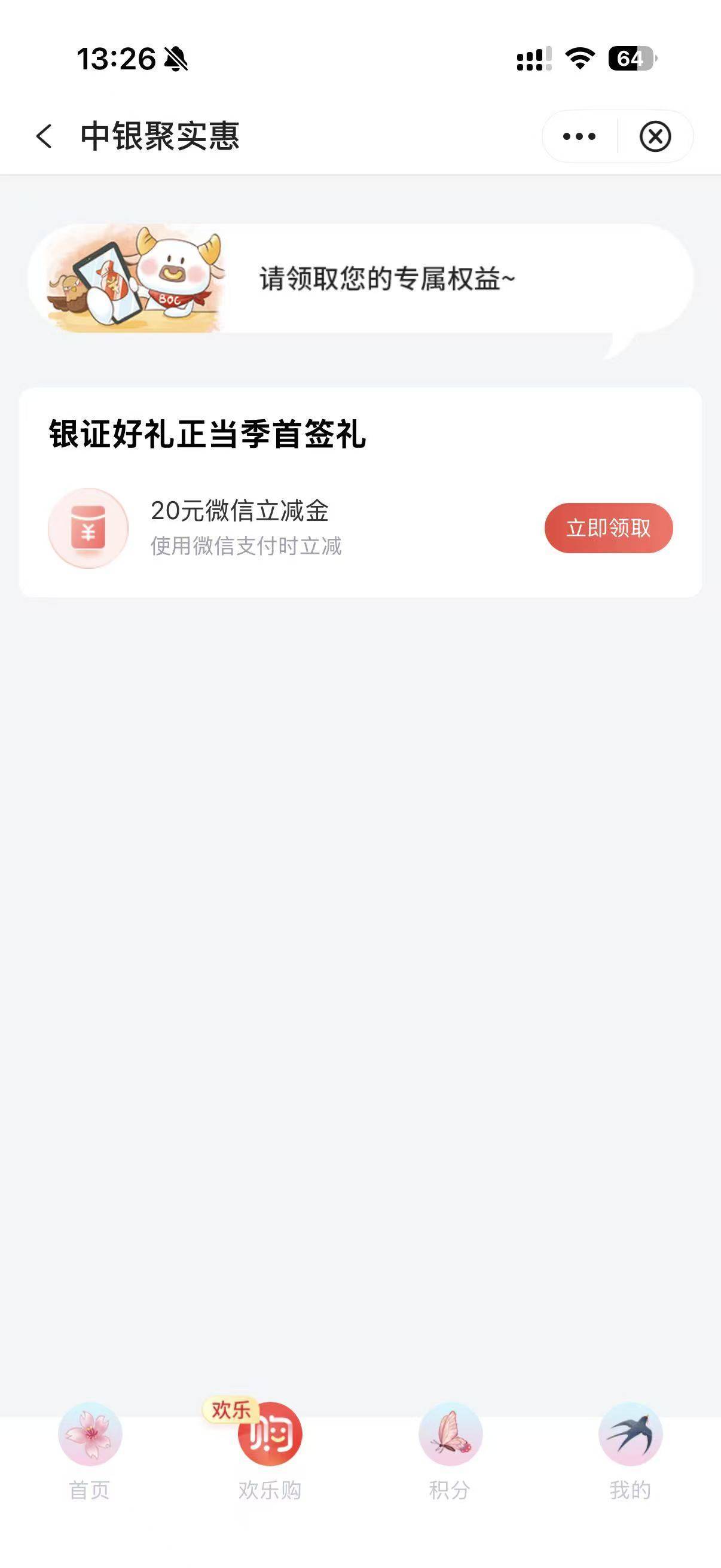Open the three-dot more menu
The width and height of the screenshot is (721, 1568).
[x=579, y=136]
